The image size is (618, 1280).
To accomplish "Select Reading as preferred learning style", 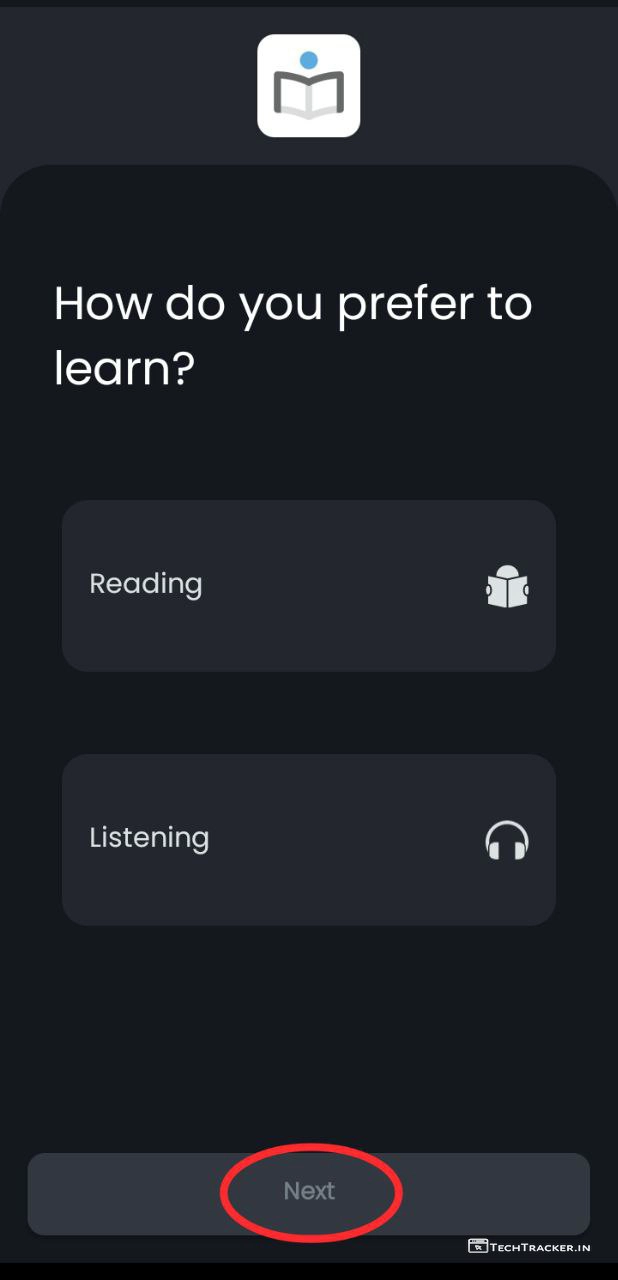I will tap(308, 585).
